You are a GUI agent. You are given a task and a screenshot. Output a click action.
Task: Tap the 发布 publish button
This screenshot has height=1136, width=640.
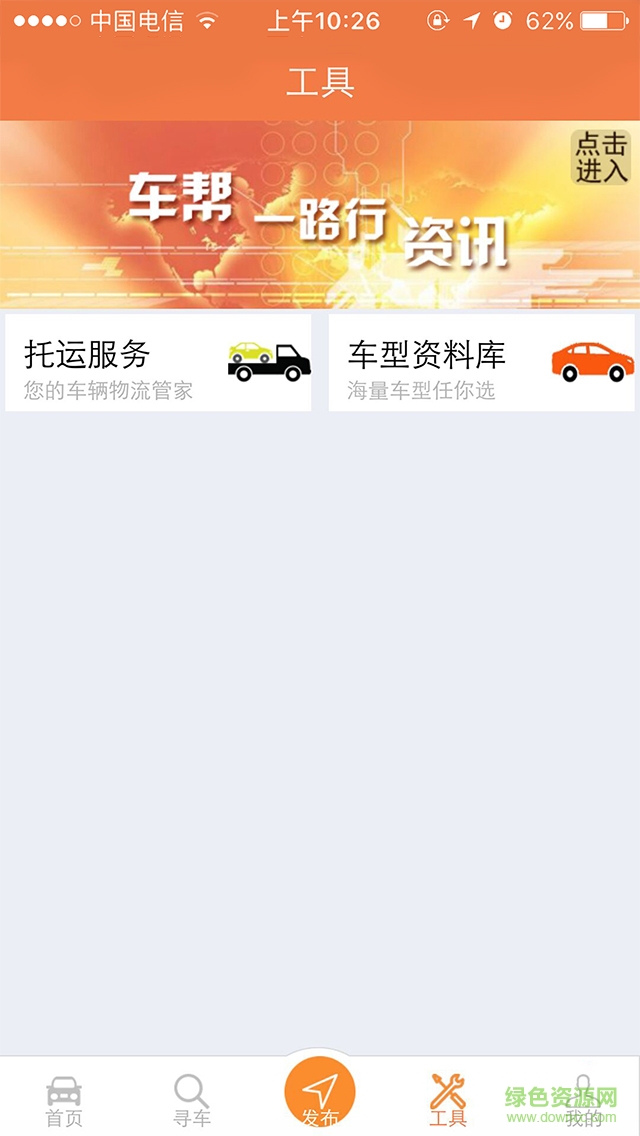[320, 1094]
